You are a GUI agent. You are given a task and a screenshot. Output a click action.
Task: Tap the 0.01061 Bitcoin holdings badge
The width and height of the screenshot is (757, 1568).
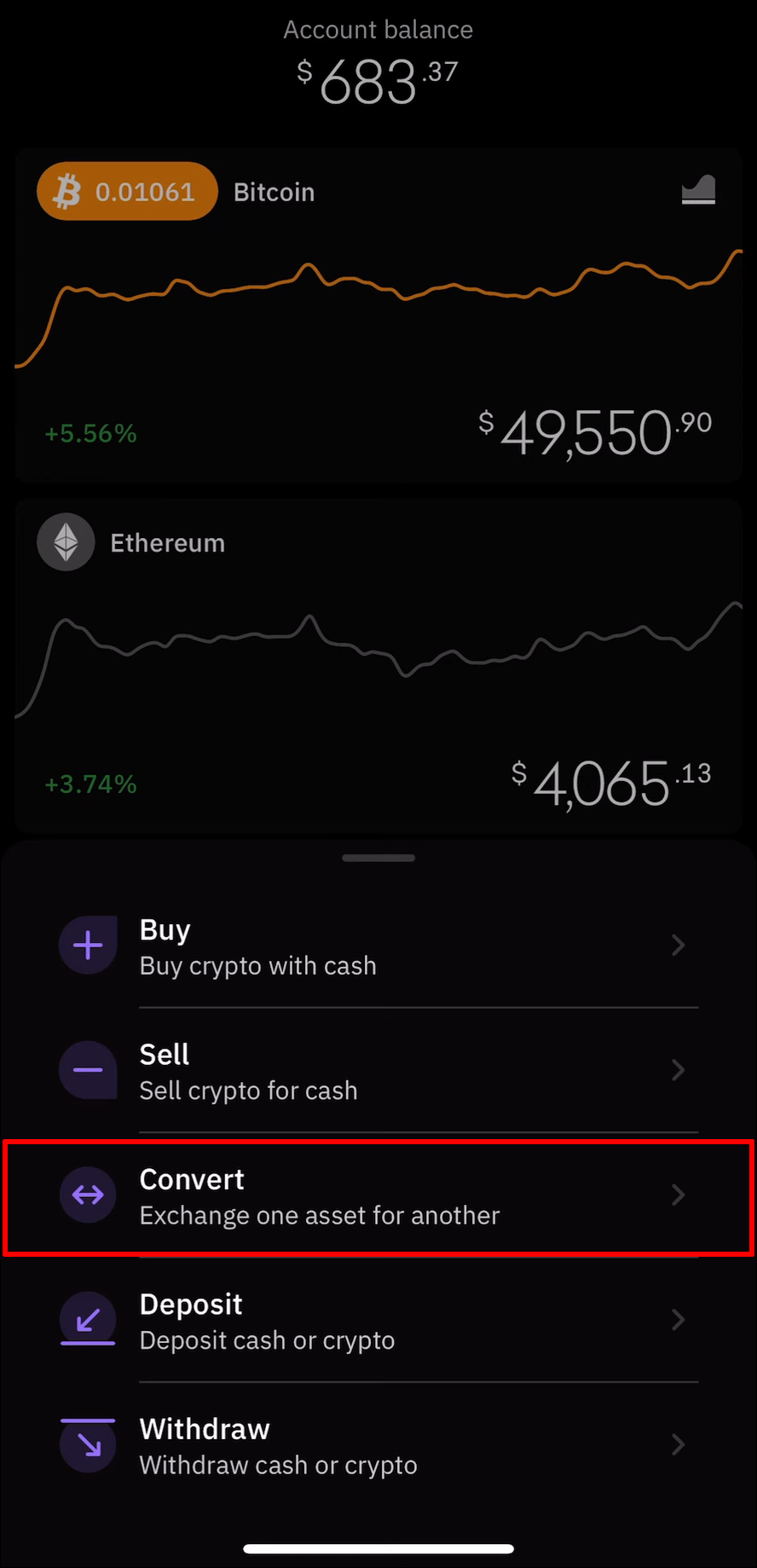[127, 192]
